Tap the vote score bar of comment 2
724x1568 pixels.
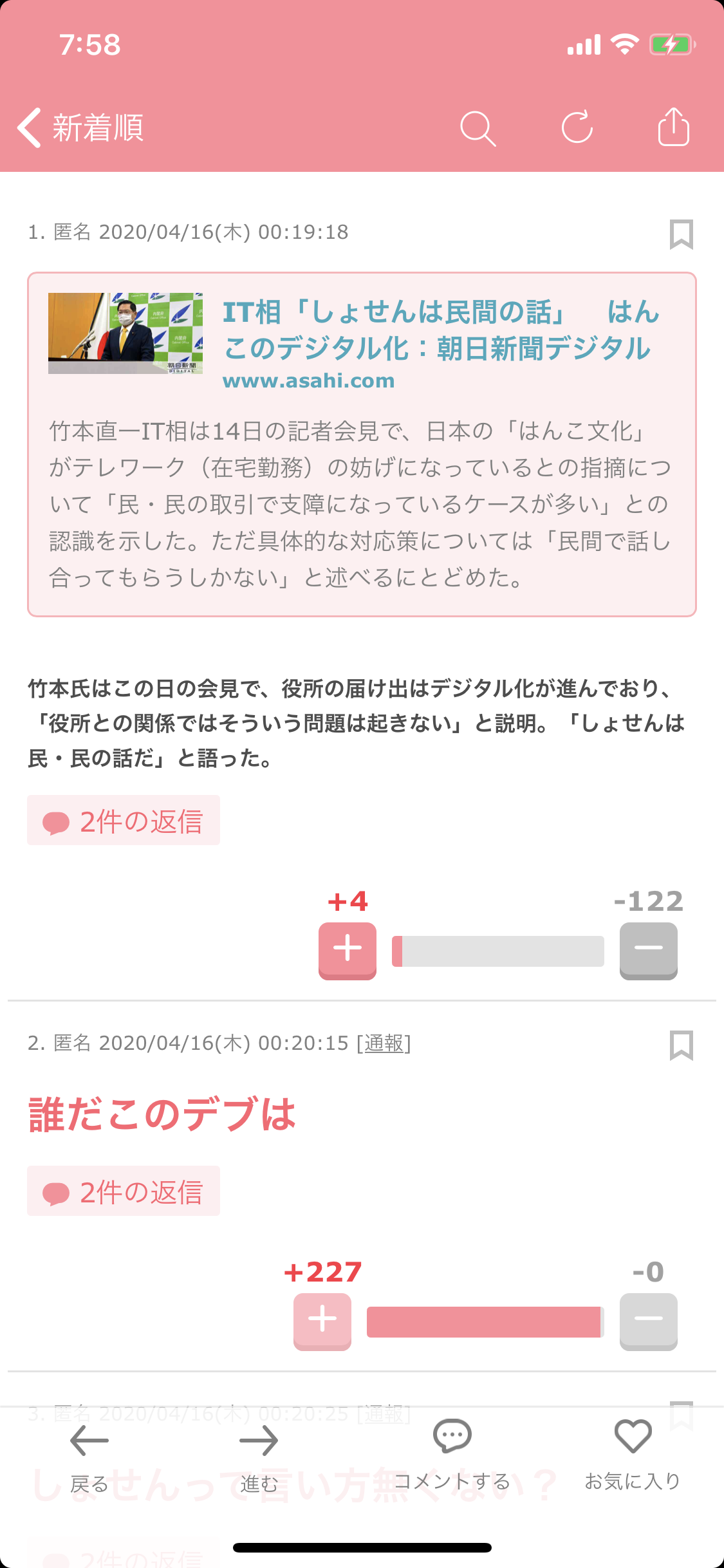[x=484, y=1320]
